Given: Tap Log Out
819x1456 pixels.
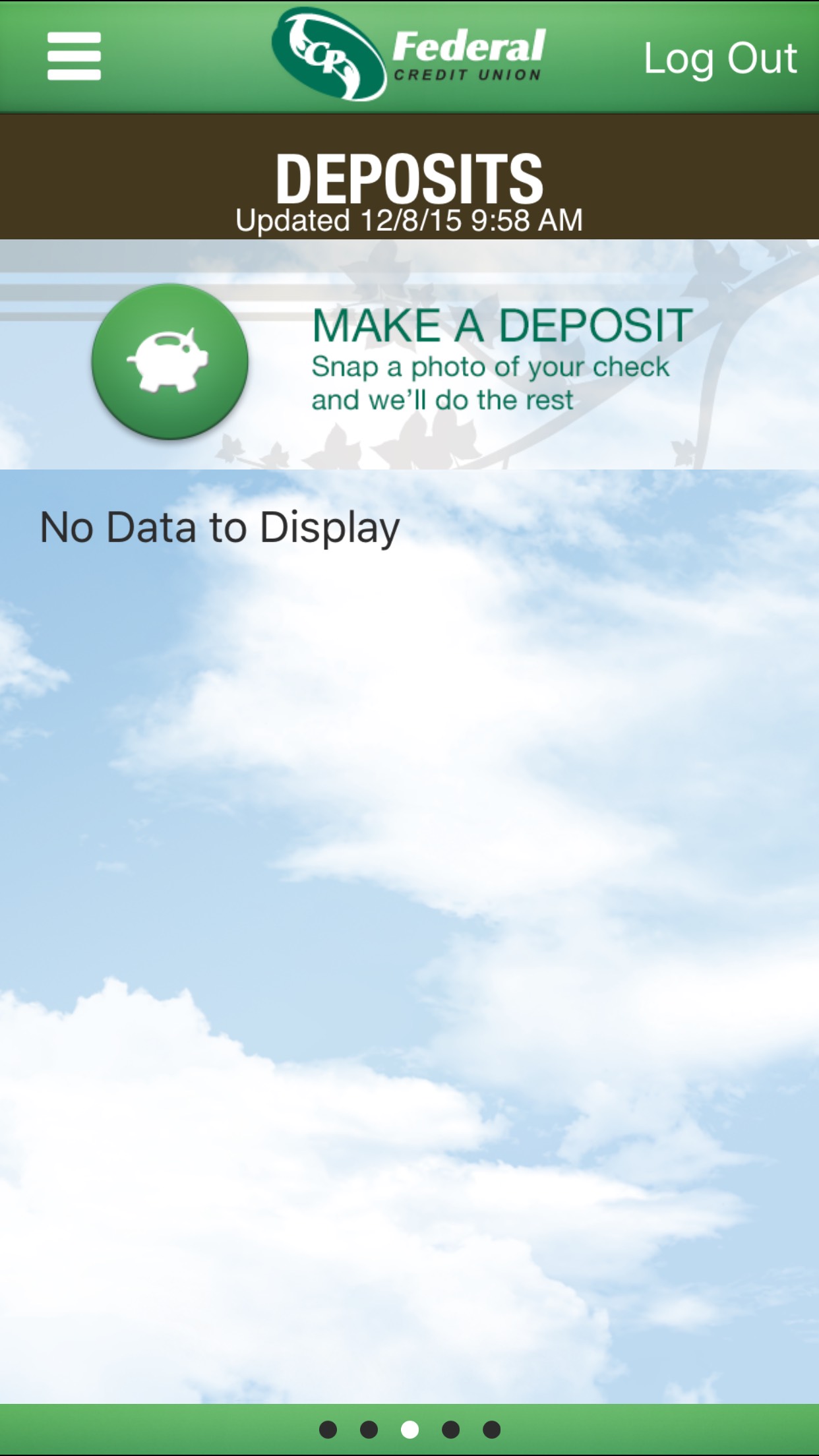Looking at the screenshot, I should [719, 59].
